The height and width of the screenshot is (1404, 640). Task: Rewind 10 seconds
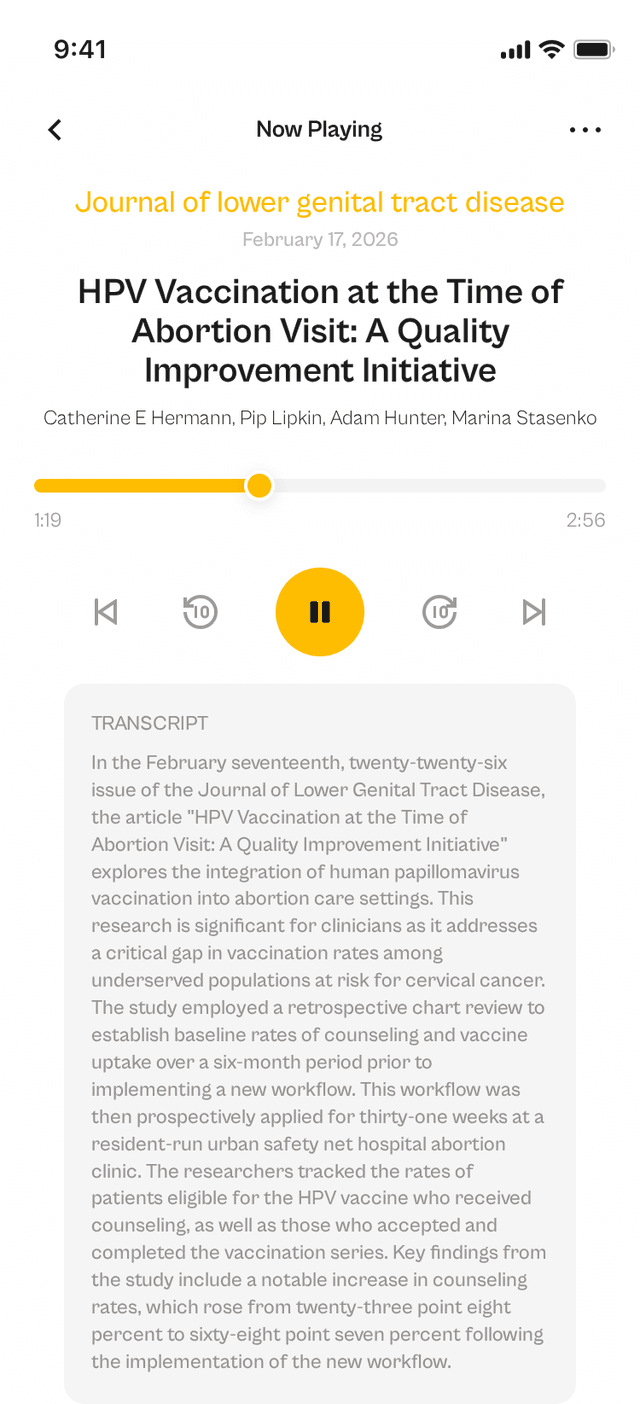click(201, 612)
